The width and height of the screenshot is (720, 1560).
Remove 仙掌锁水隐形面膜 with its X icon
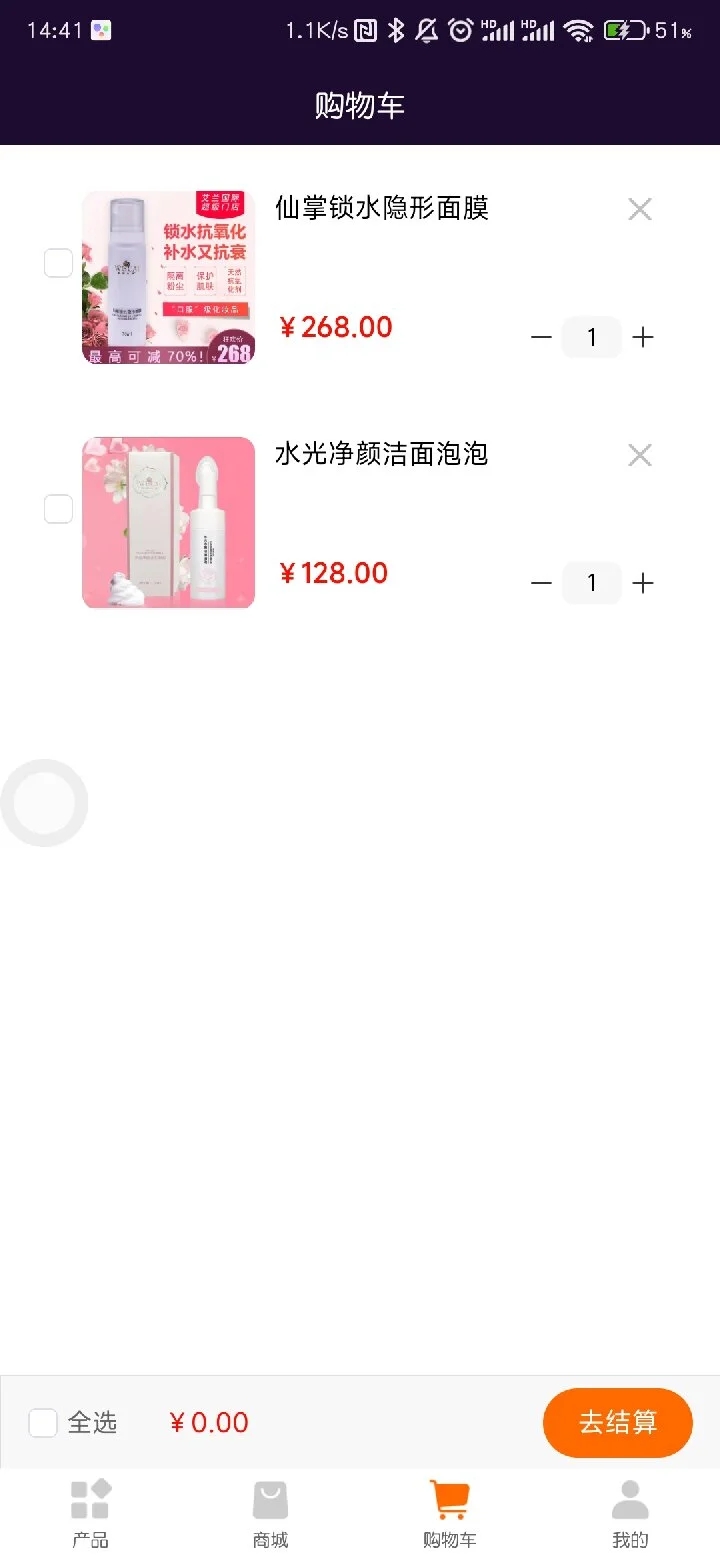pyautogui.click(x=640, y=209)
